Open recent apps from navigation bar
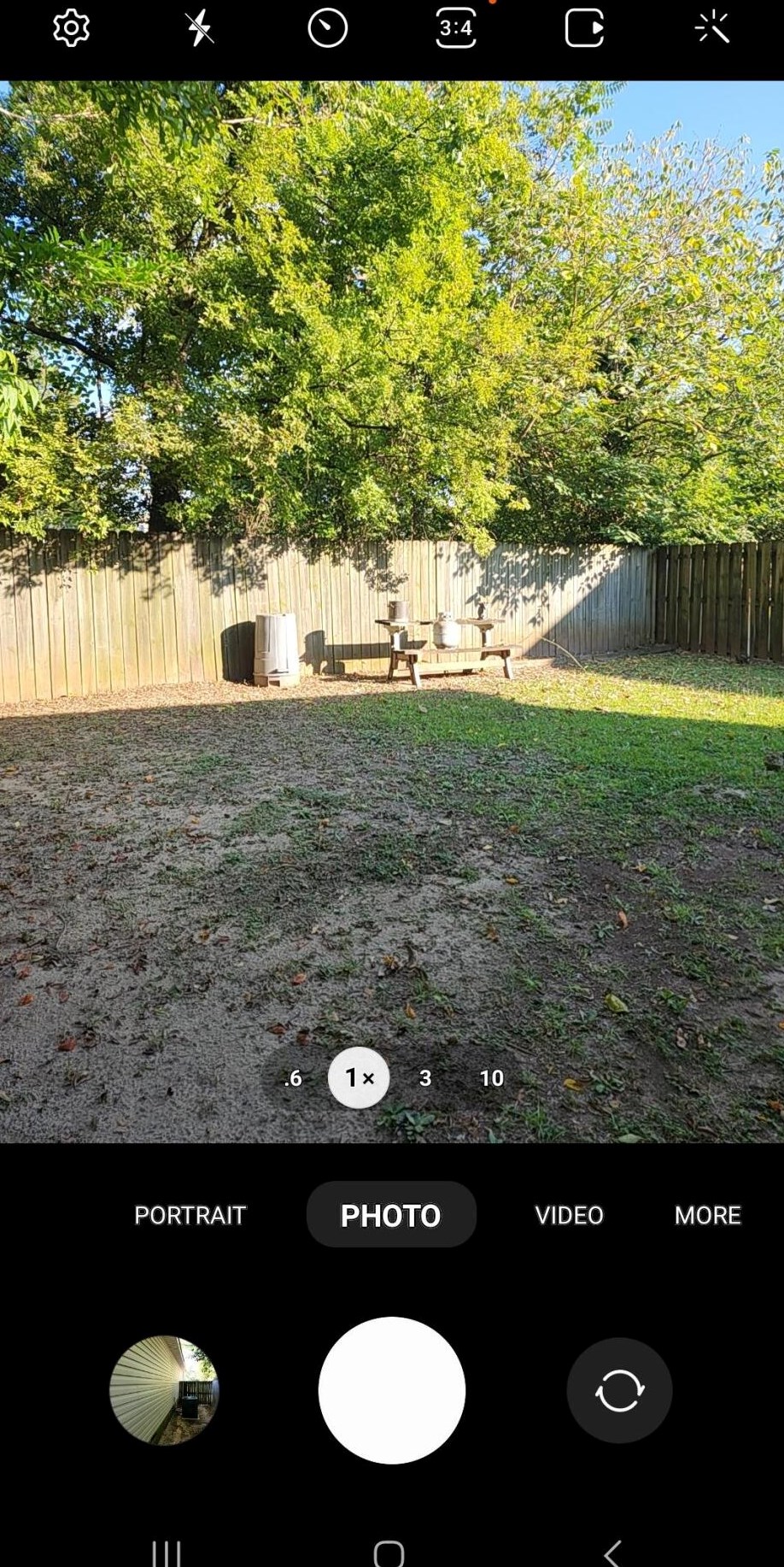784x1567 pixels. 167,1552
